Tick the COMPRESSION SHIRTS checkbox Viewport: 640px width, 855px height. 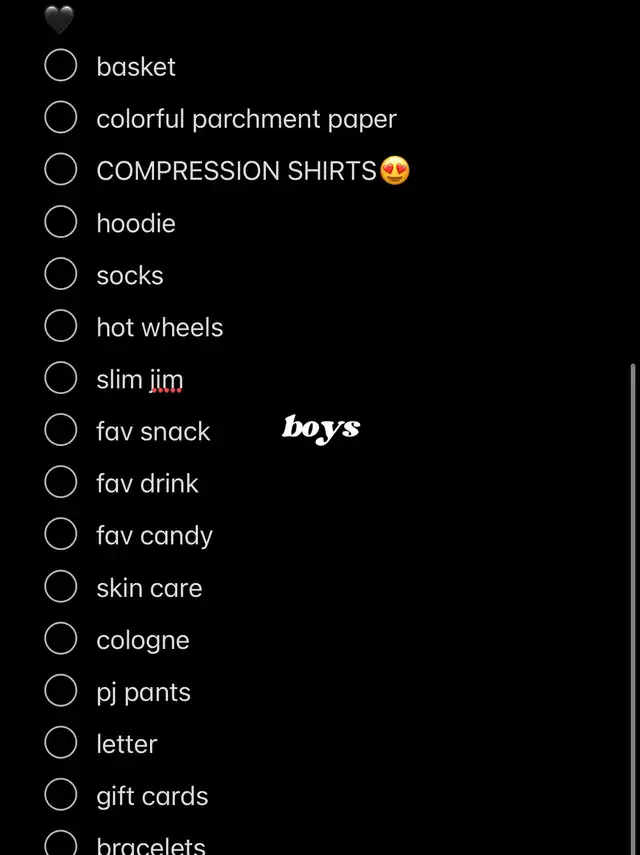click(x=61, y=170)
